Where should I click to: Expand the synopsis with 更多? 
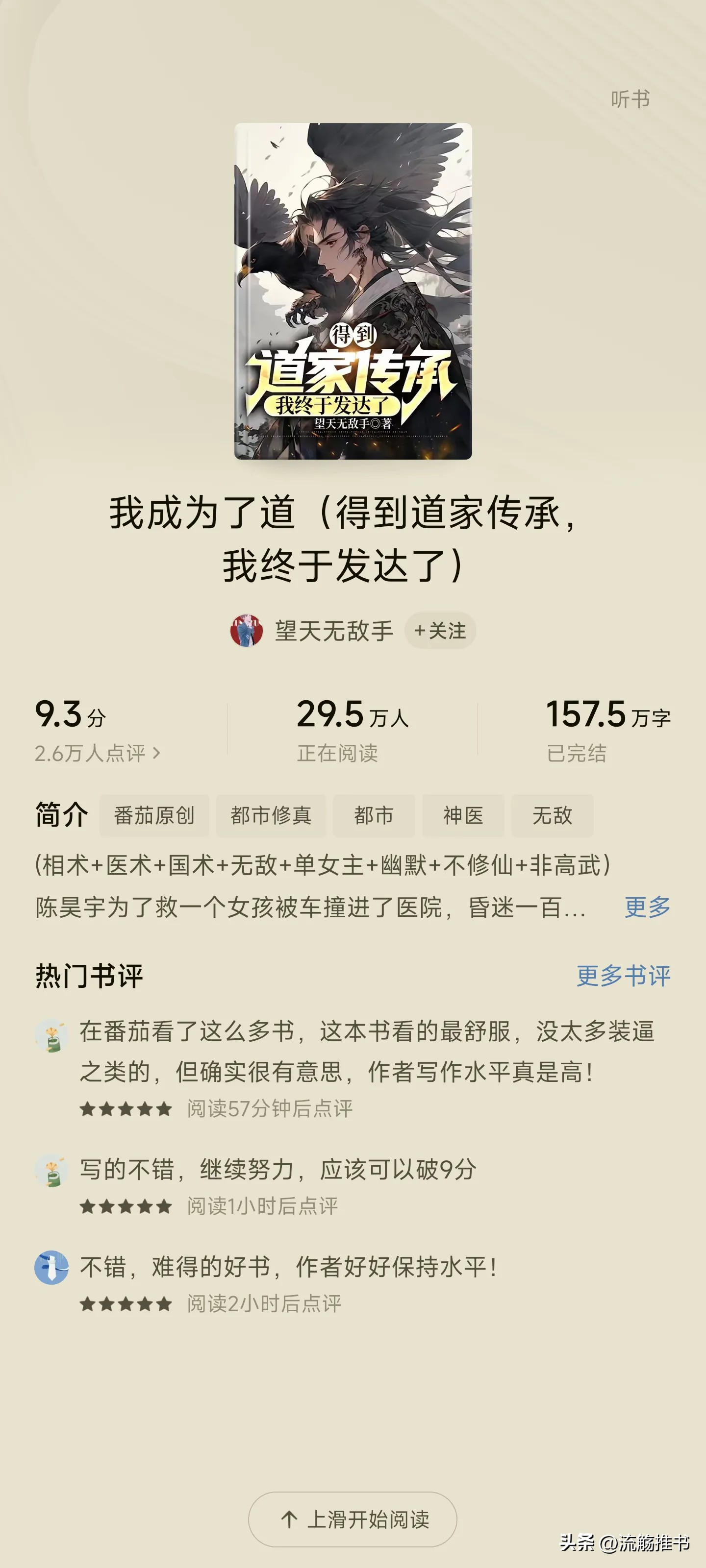(x=647, y=907)
